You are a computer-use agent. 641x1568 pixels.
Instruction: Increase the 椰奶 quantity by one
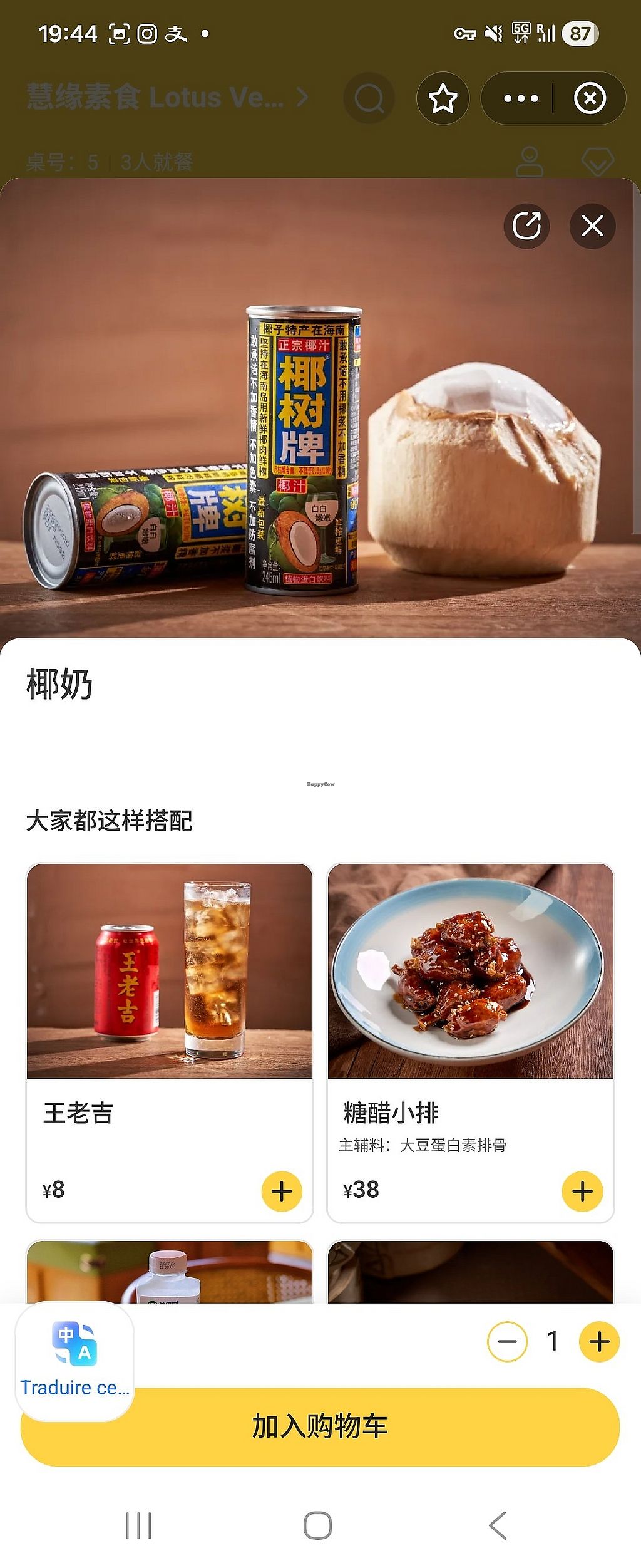(x=600, y=1341)
